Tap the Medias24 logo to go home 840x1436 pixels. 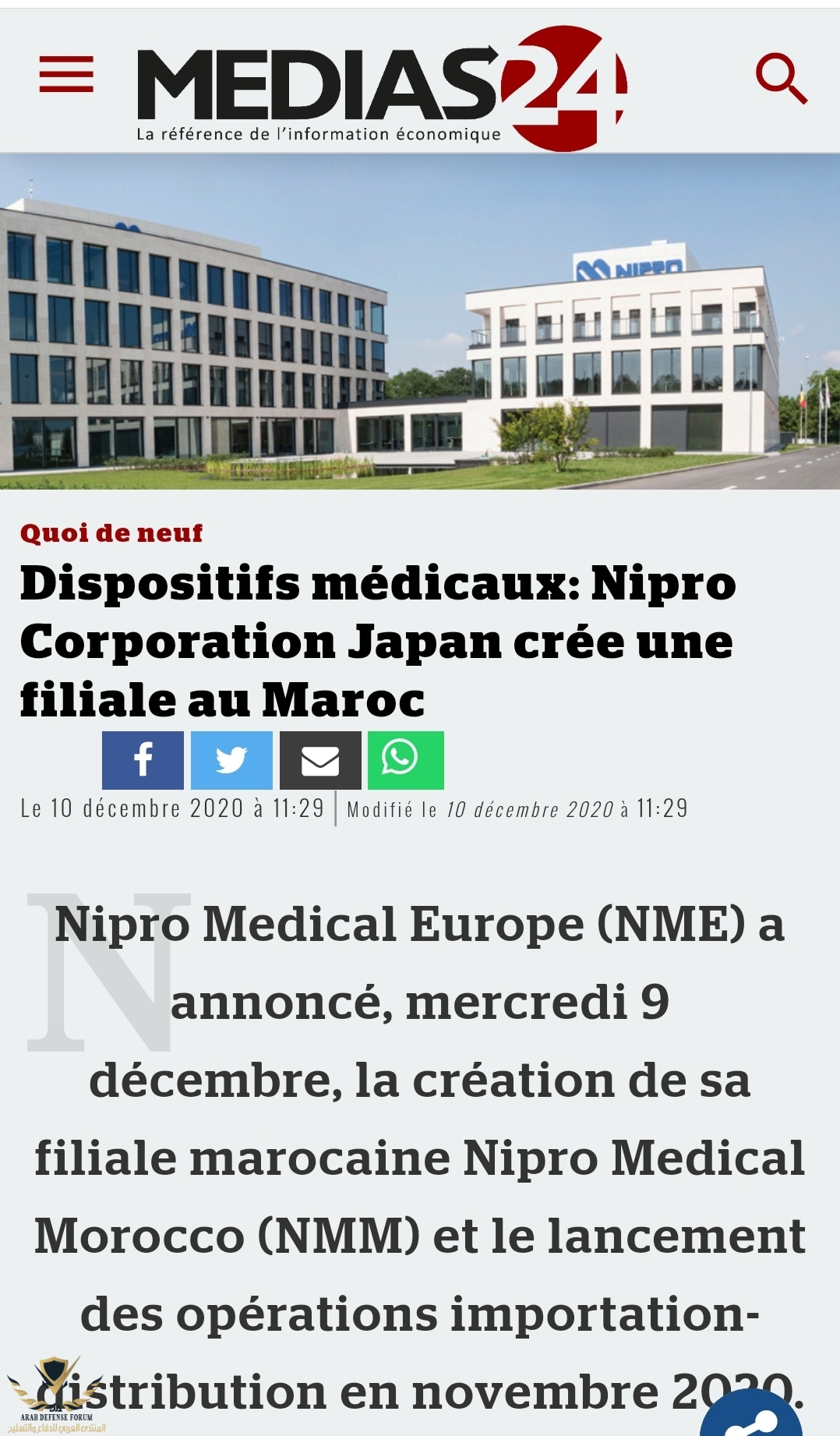[x=382, y=87]
